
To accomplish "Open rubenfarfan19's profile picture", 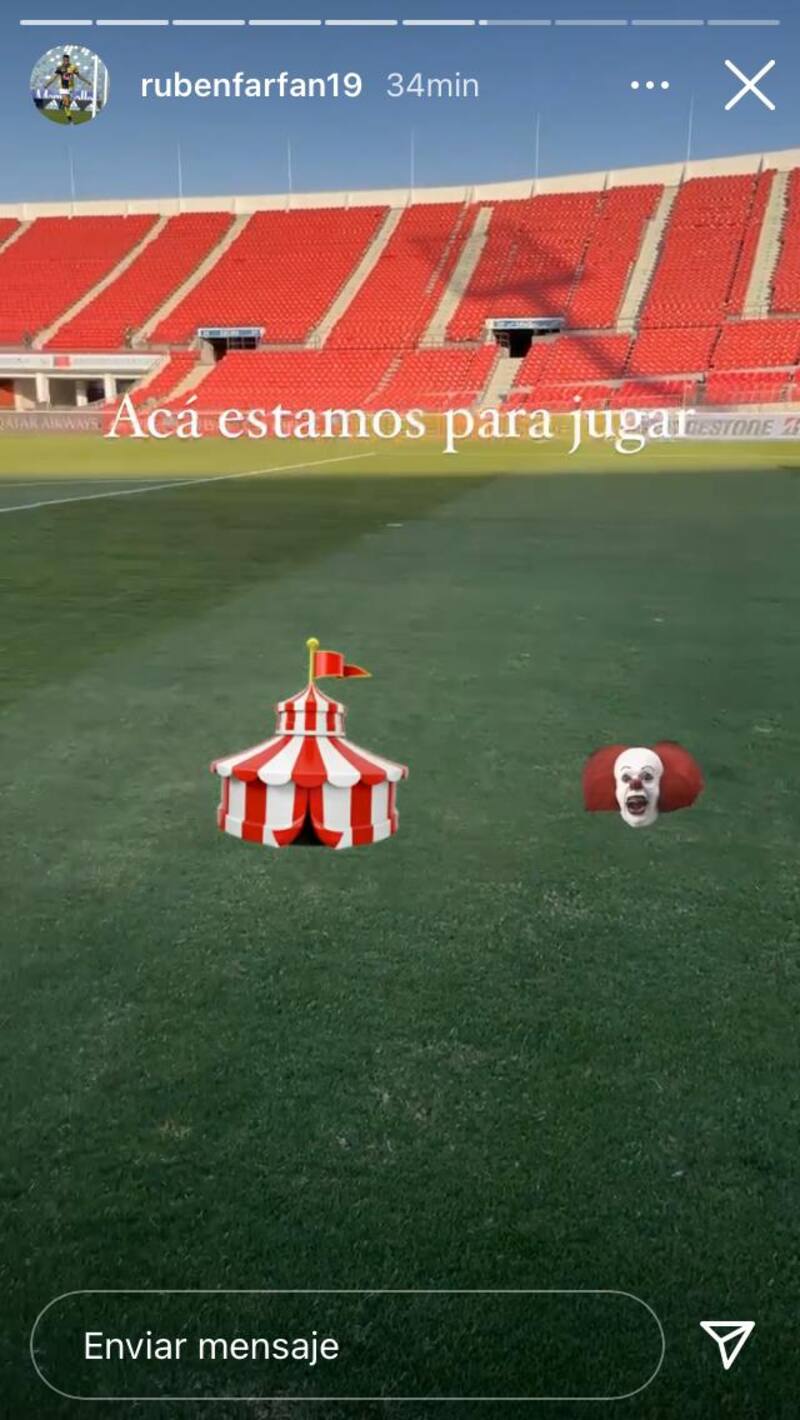I will (69, 85).
